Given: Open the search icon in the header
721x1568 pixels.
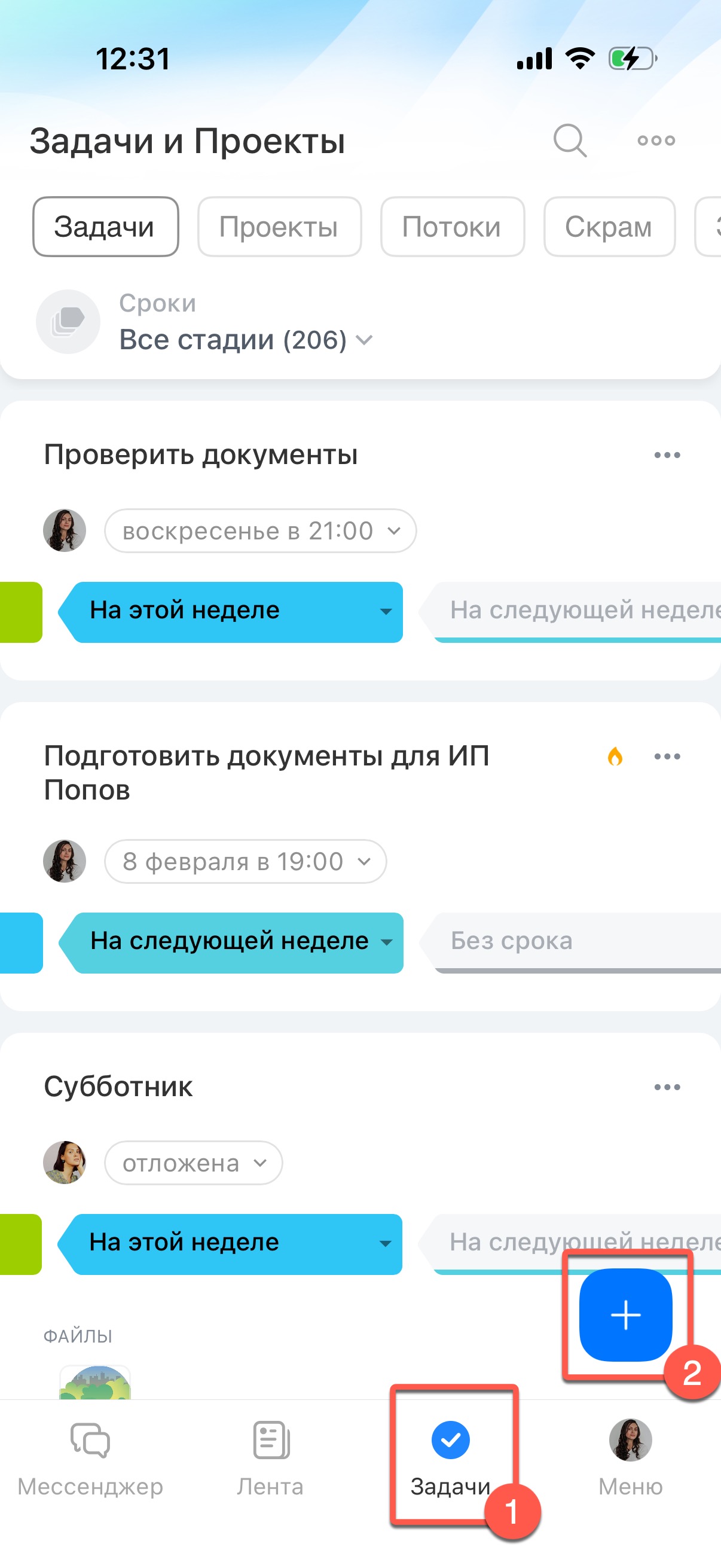Looking at the screenshot, I should coord(570,141).
